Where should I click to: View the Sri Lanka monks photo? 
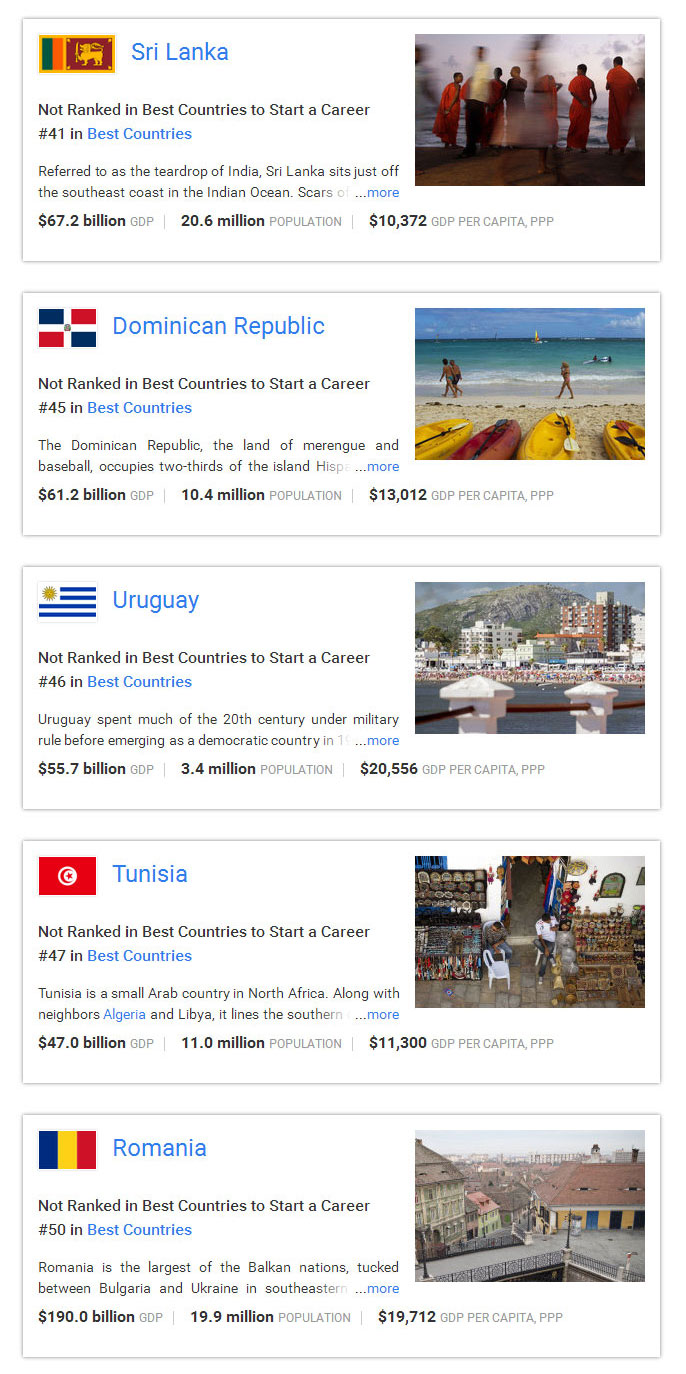click(x=529, y=110)
